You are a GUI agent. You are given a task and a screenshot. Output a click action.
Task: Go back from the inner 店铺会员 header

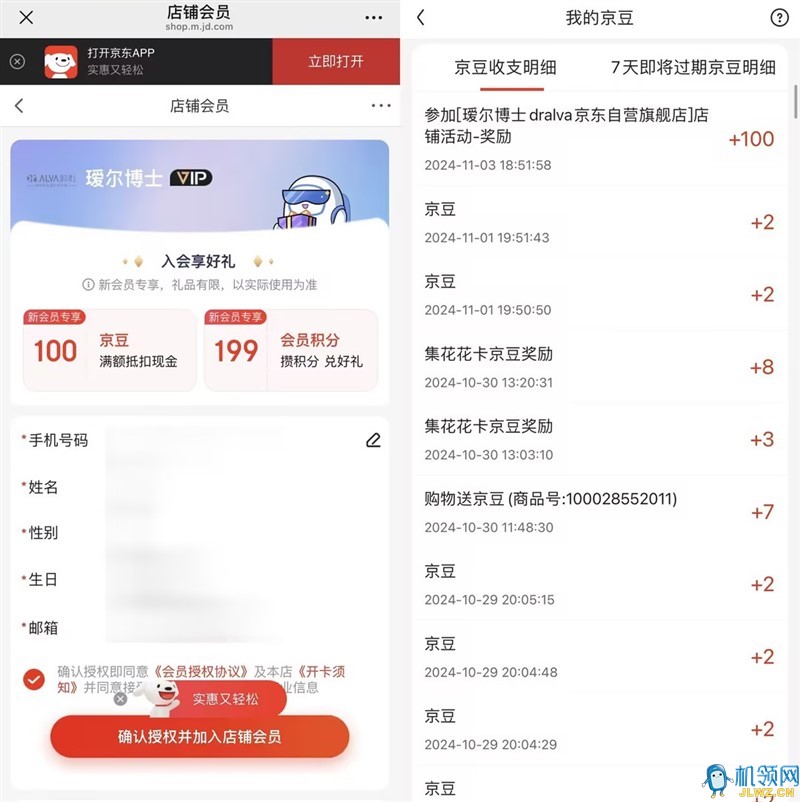tap(19, 106)
